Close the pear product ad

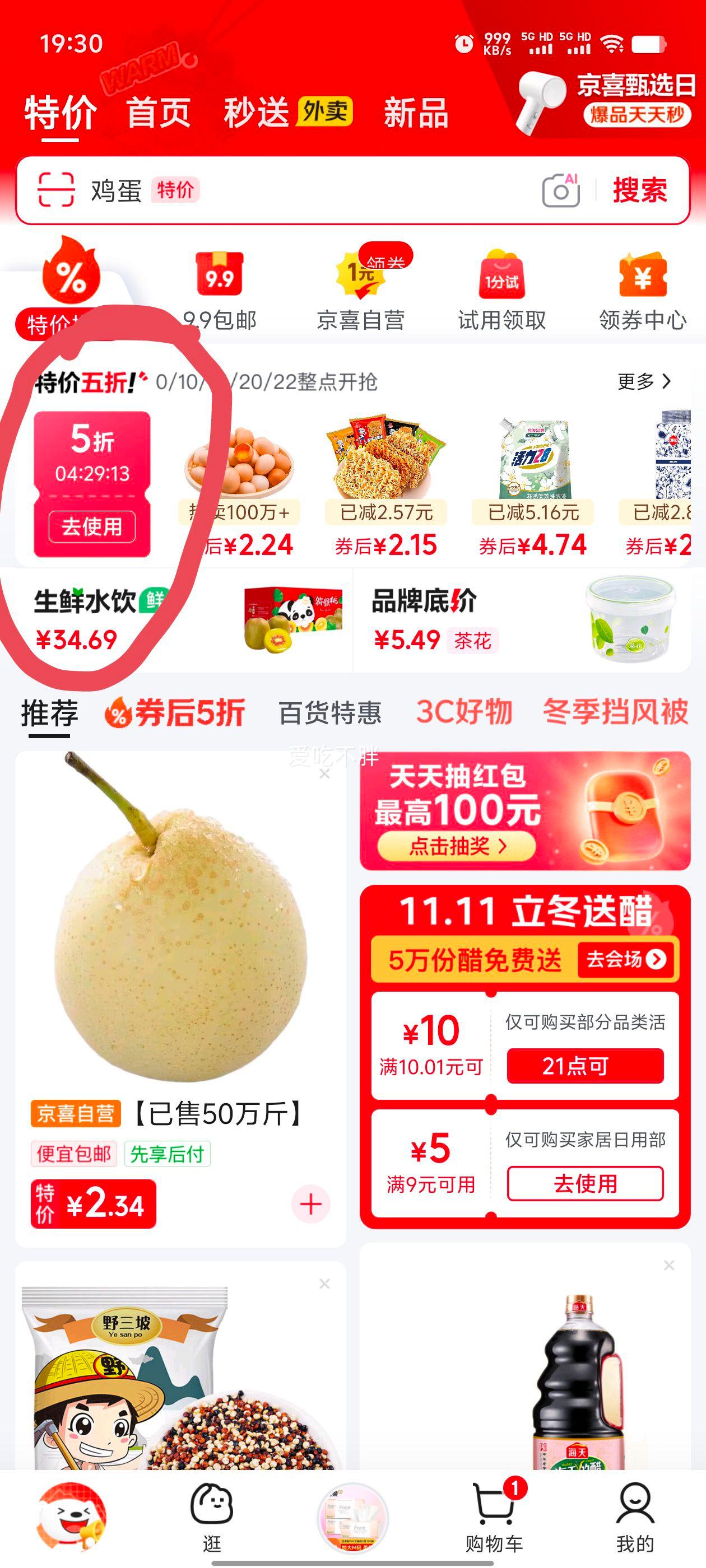coord(323,775)
